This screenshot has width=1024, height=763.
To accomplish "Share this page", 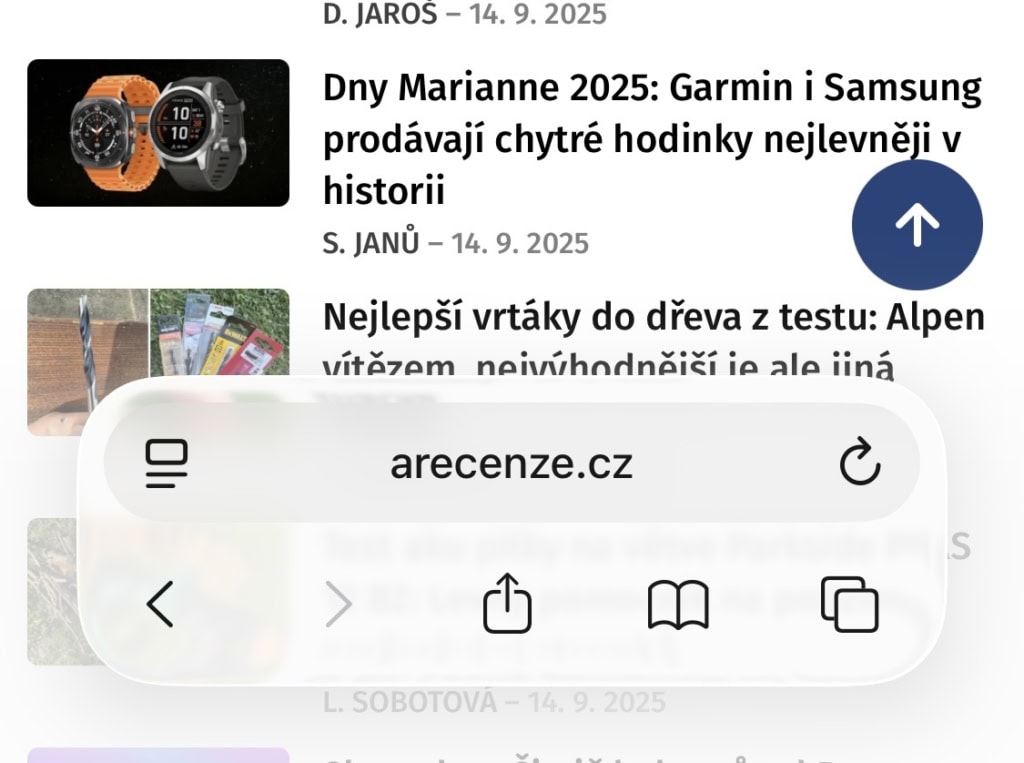I will 507,605.
